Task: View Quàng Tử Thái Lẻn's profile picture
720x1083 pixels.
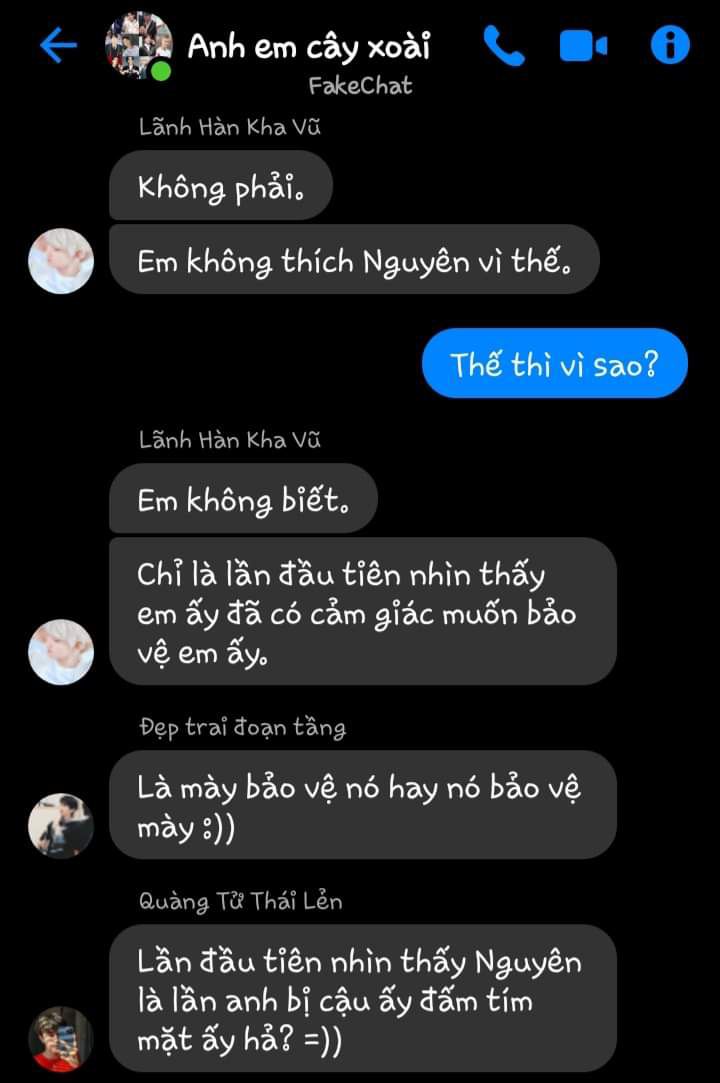Action: pyautogui.click(x=62, y=1039)
